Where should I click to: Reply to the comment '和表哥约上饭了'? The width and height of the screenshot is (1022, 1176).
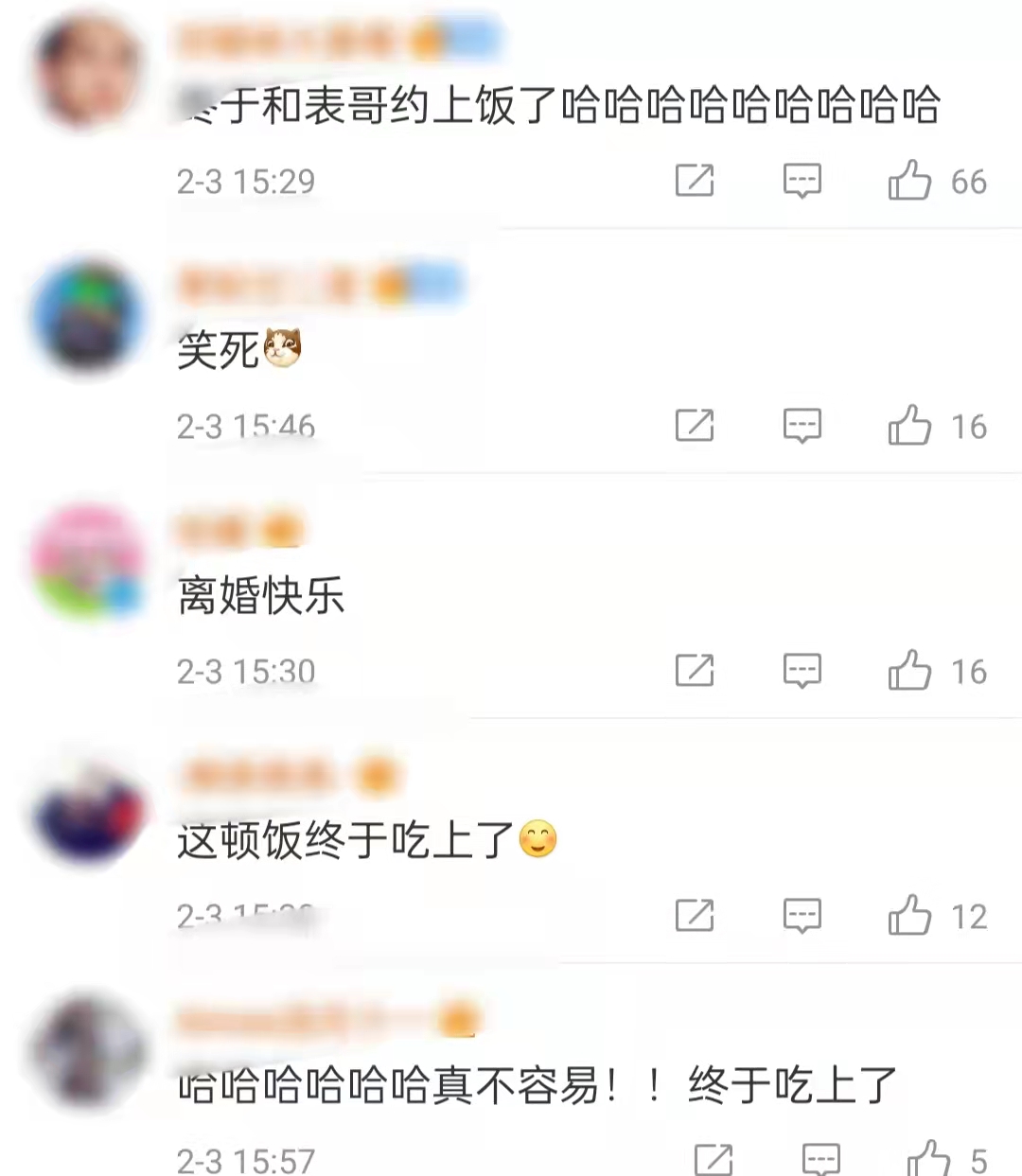pos(802,180)
